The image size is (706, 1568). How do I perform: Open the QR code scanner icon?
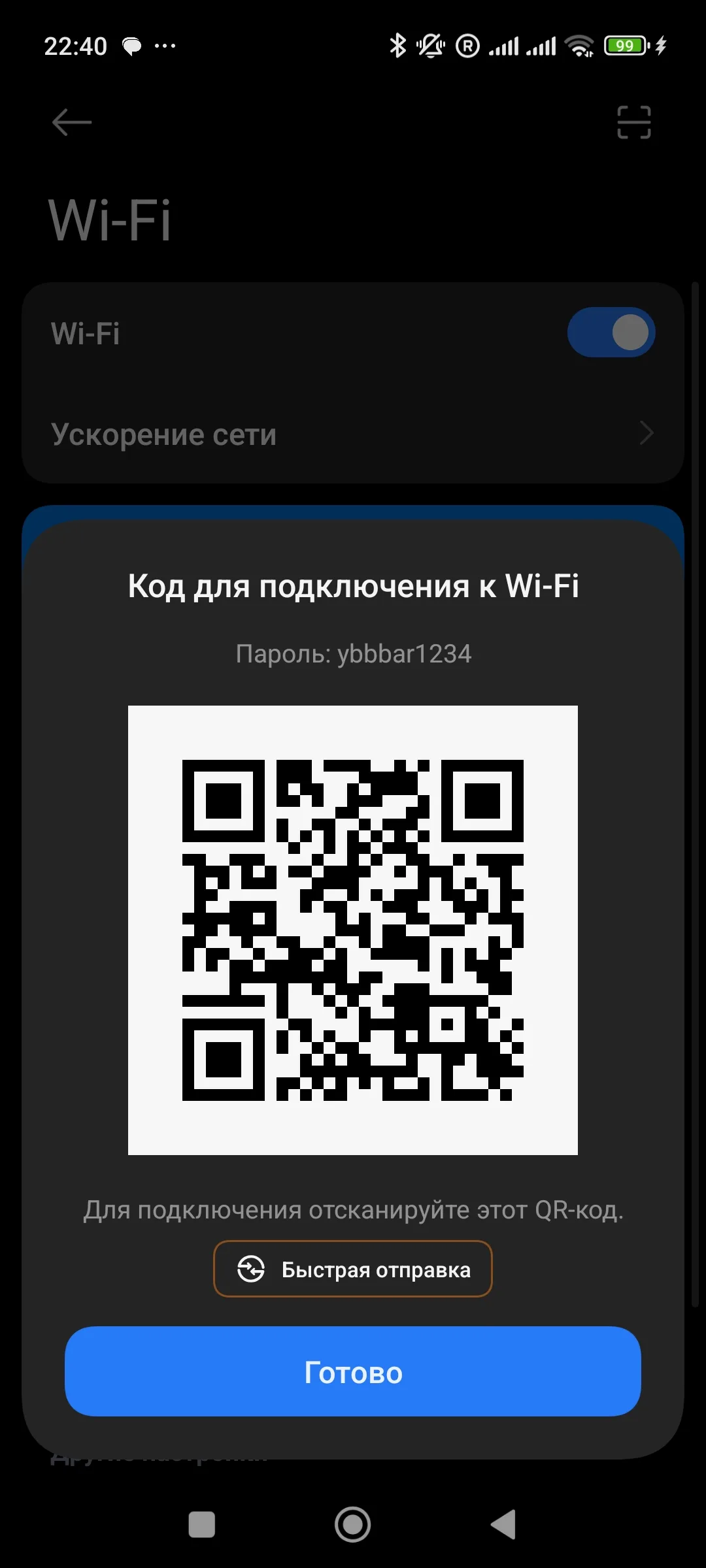(x=633, y=122)
